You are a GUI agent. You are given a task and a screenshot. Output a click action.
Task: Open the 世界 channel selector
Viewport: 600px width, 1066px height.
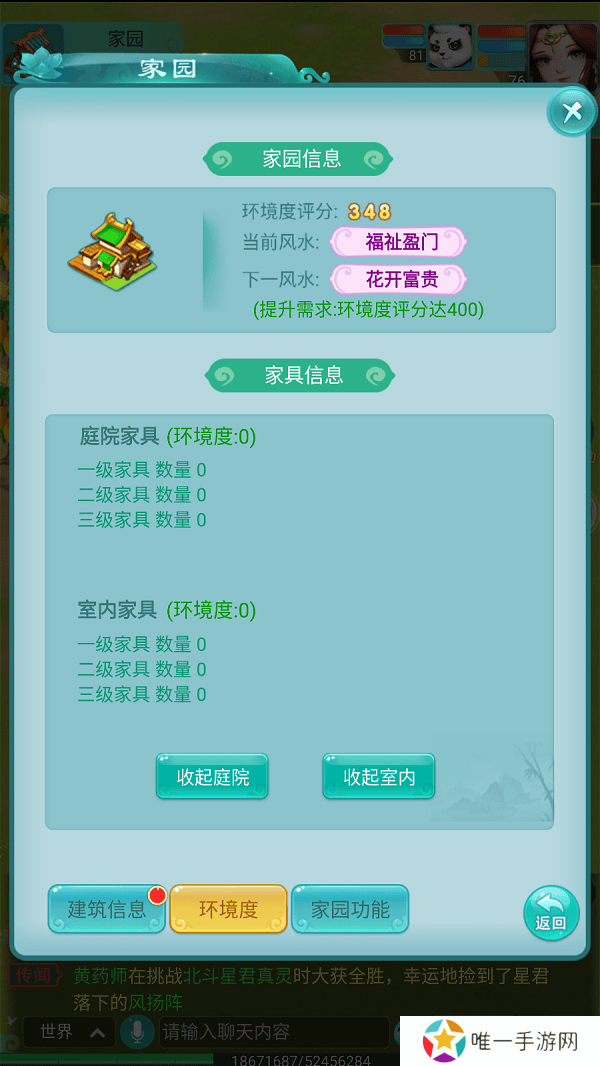click(x=68, y=1031)
